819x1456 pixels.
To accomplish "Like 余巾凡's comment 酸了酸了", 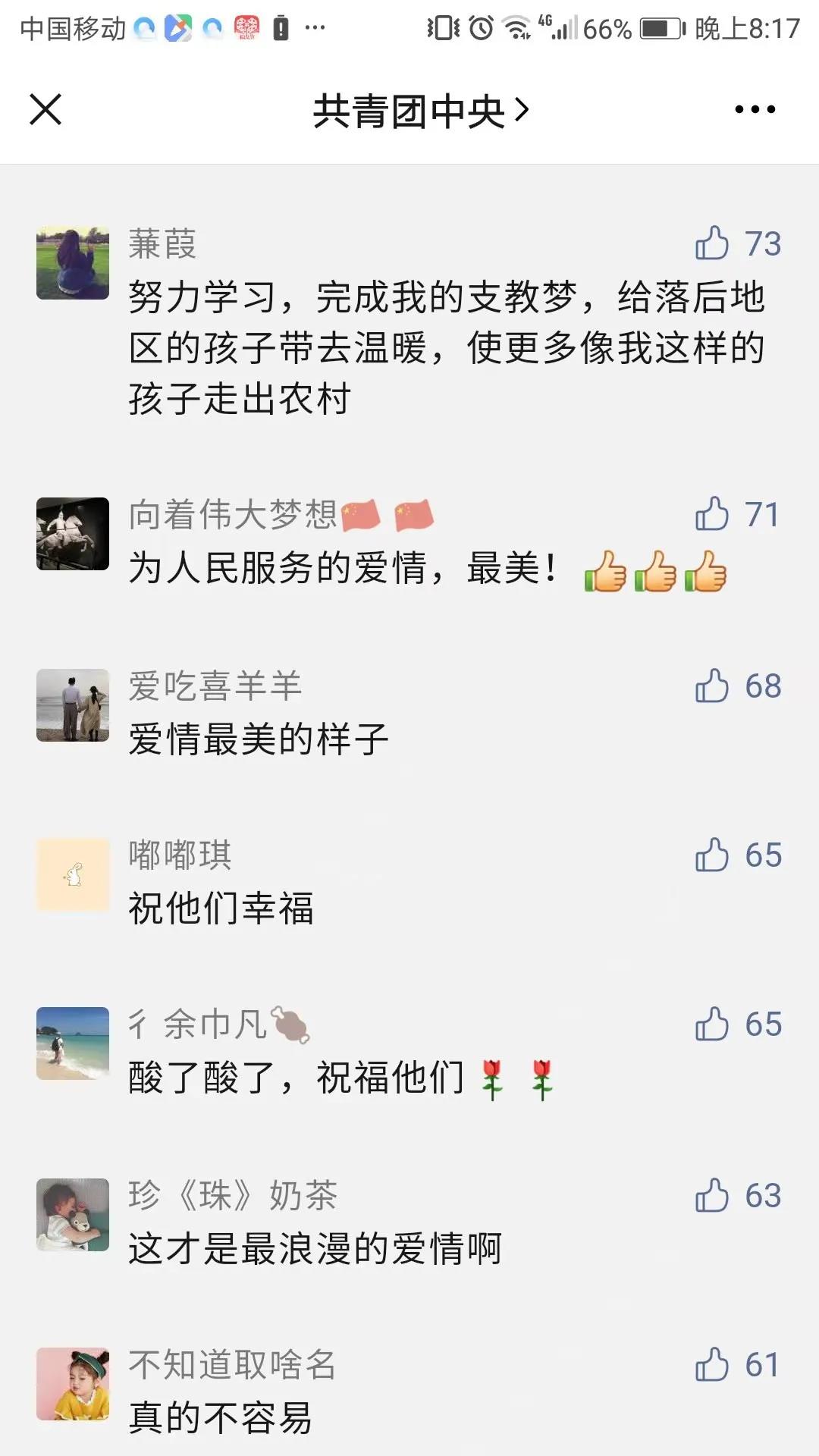I will [x=712, y=1024].
